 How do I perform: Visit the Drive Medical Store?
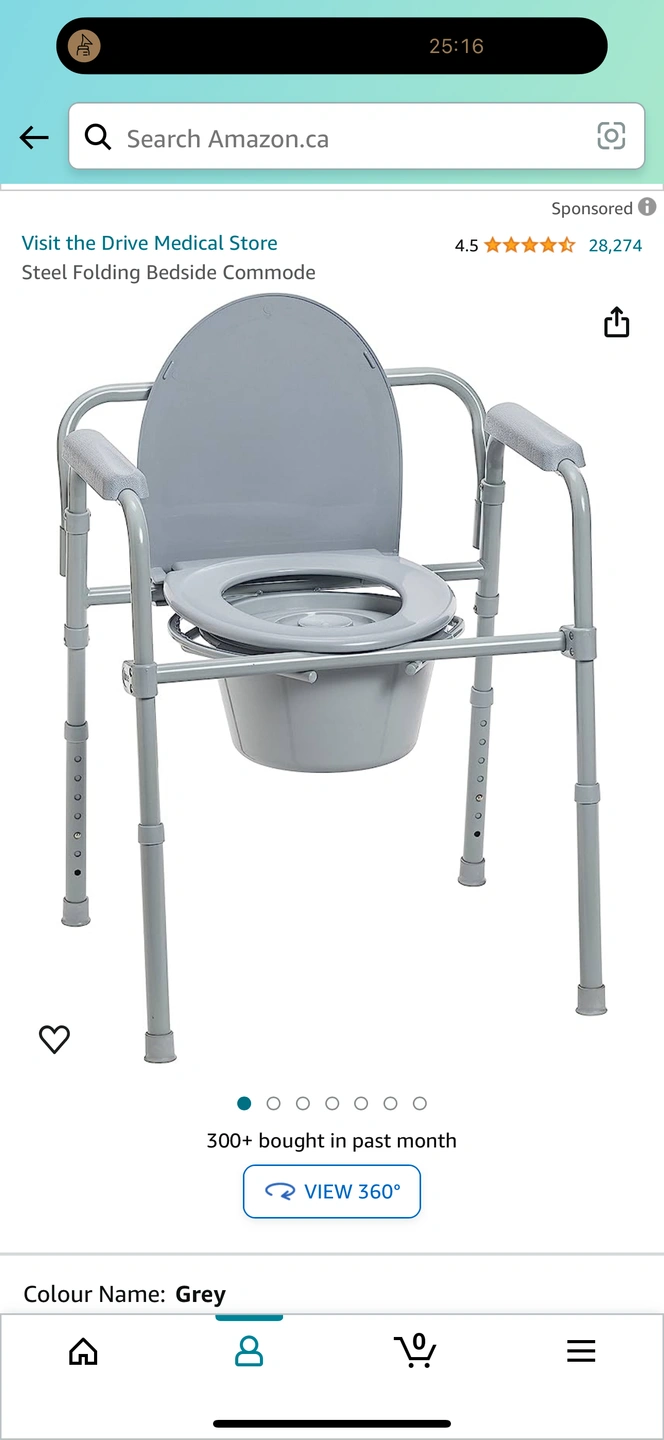[x=150, y=243]
